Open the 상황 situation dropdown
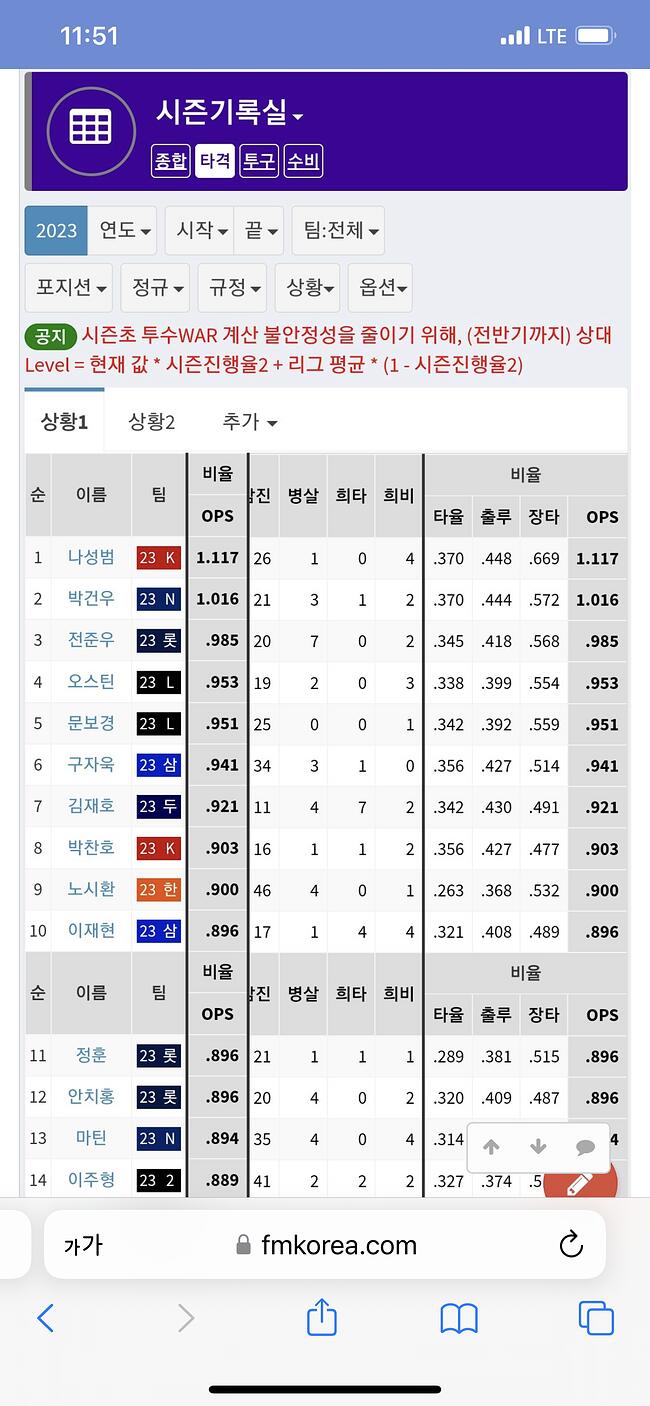This screenshot has width=650, height=1406. (x=308, y=288)
